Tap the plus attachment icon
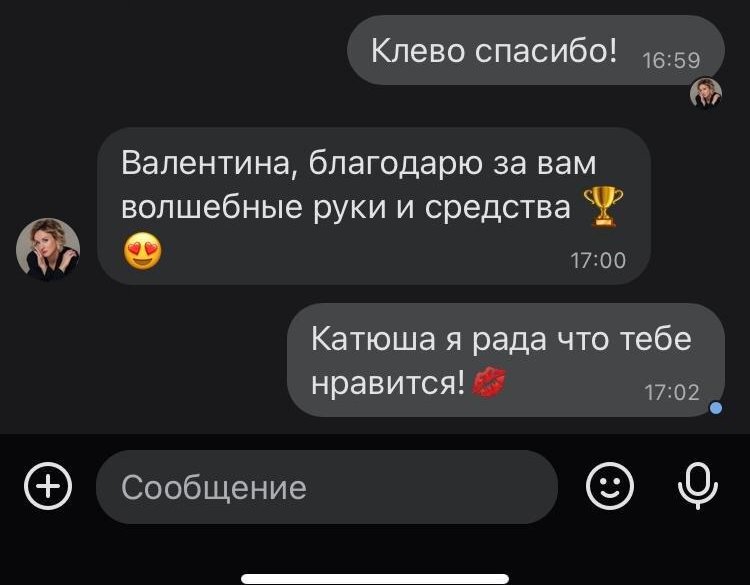 point(48,487)
